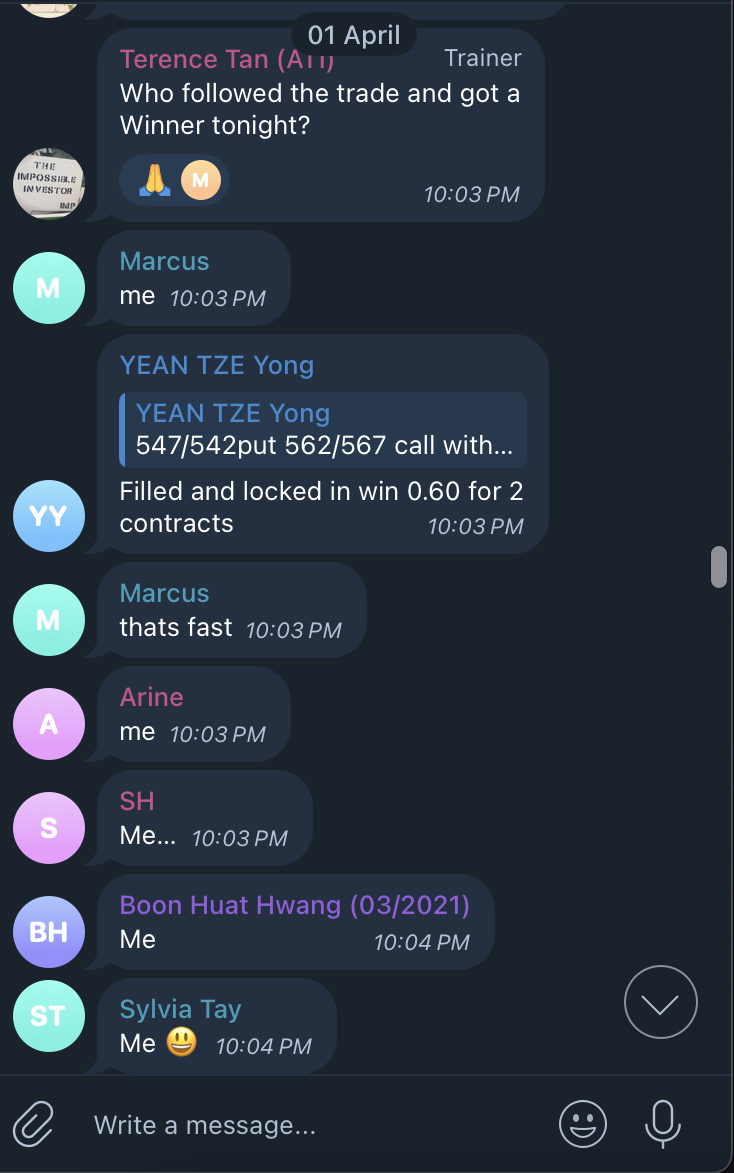Viewport: 734px width, 1173px height.
Task: Open the emoji picker
Action: (x=582, y=1125)
